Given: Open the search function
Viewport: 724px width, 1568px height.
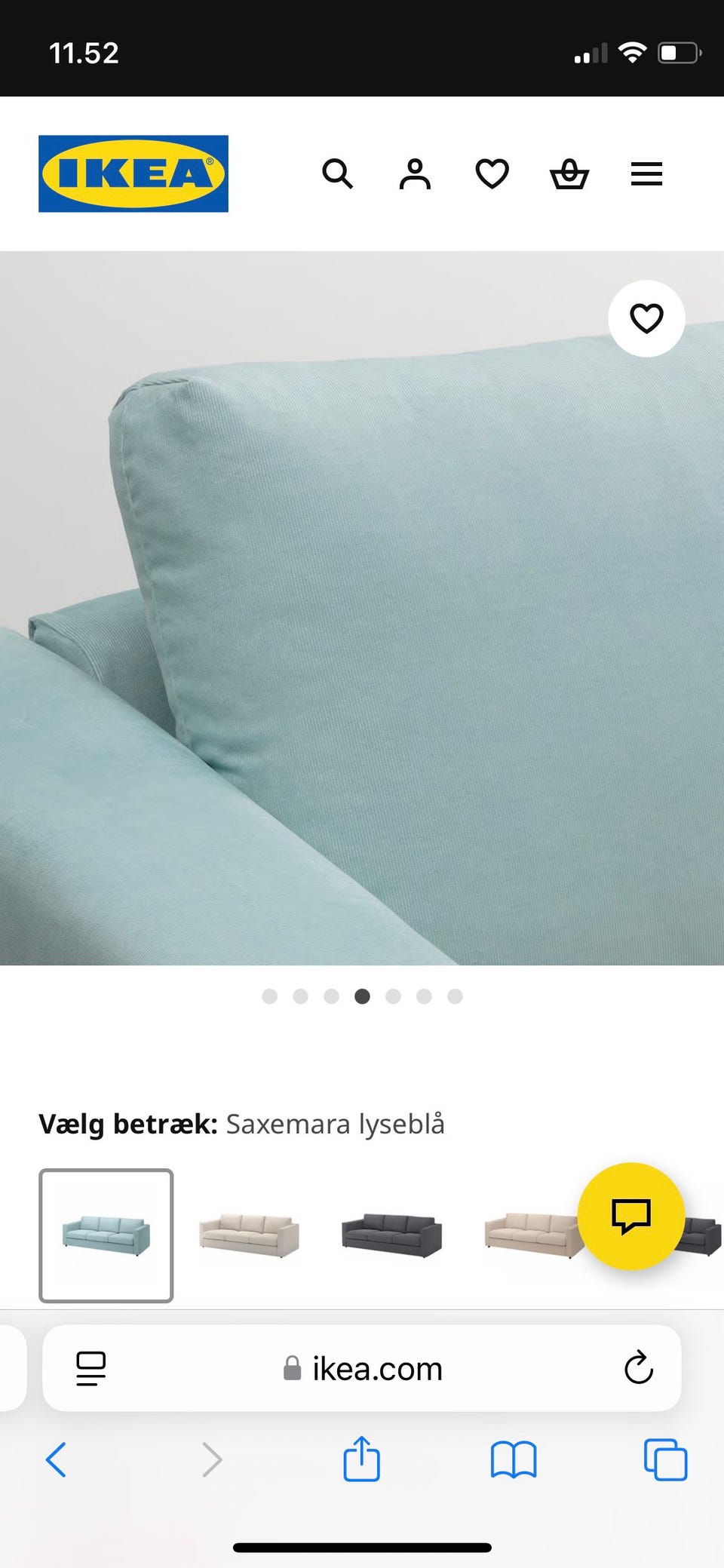Looking at the screenshot, I should point(338,174).
